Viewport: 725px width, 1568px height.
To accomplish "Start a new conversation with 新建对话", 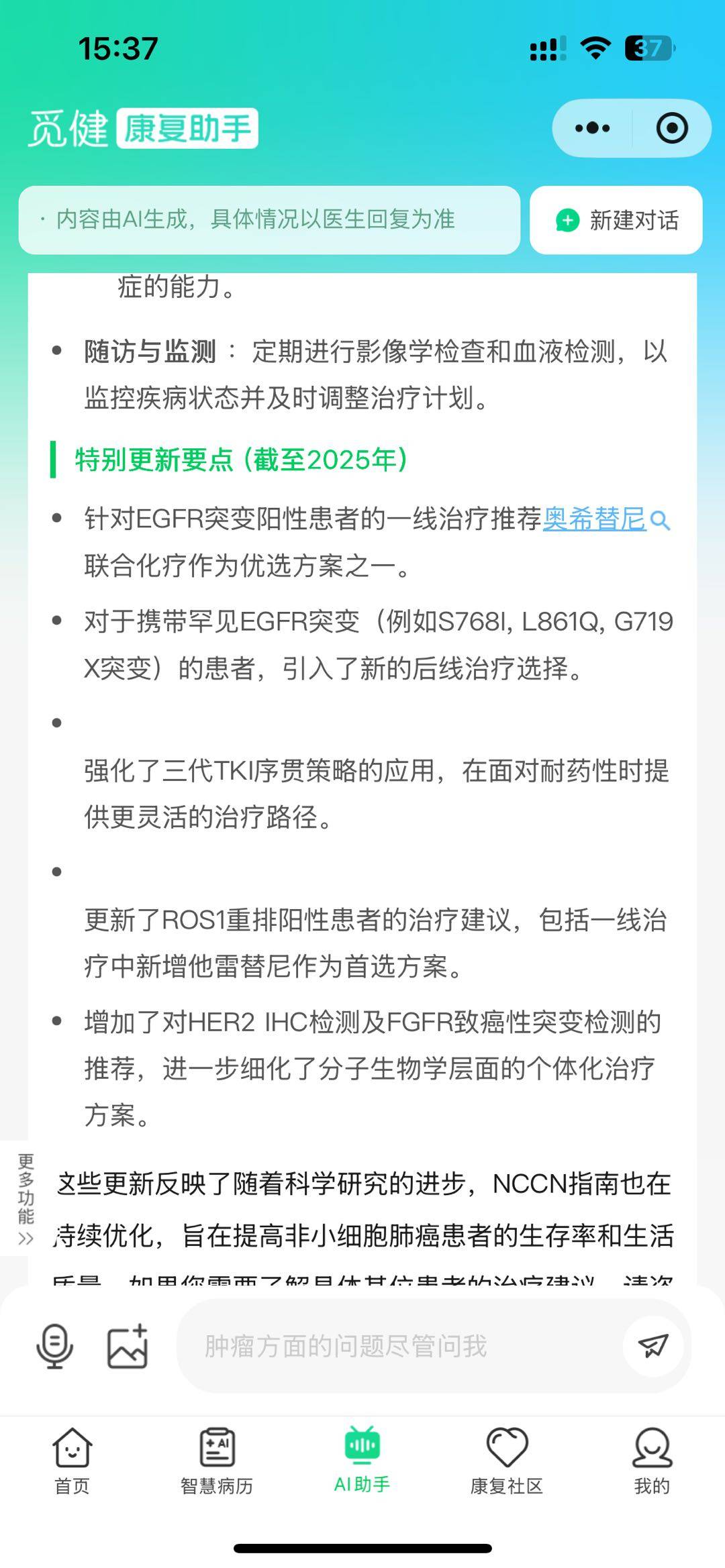I will tap(616, 220).
